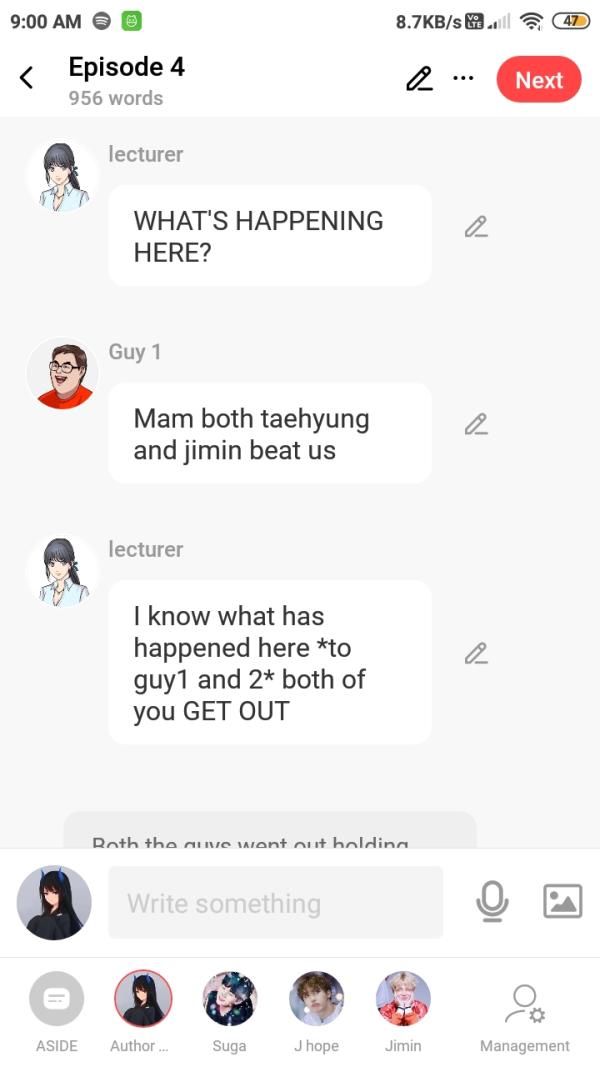Screen dimensions: 600x1067
Task: Insert an image using the picture icon
Action: (x=562, y=902)
